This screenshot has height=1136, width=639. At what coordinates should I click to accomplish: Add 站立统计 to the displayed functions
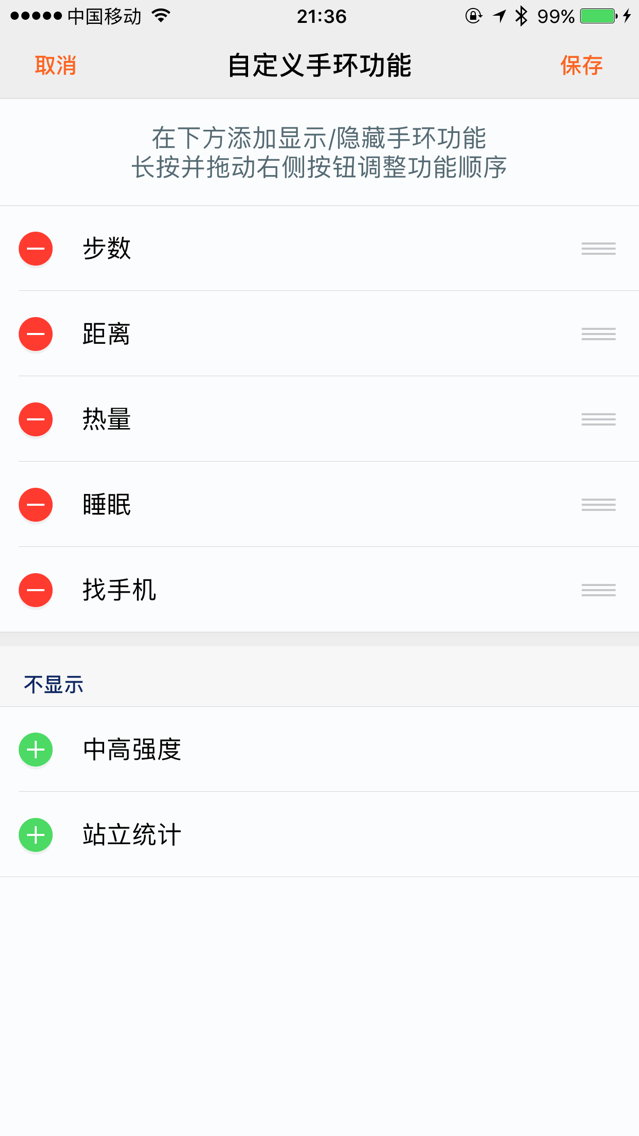pyautogui.click(x=36, y=835)
